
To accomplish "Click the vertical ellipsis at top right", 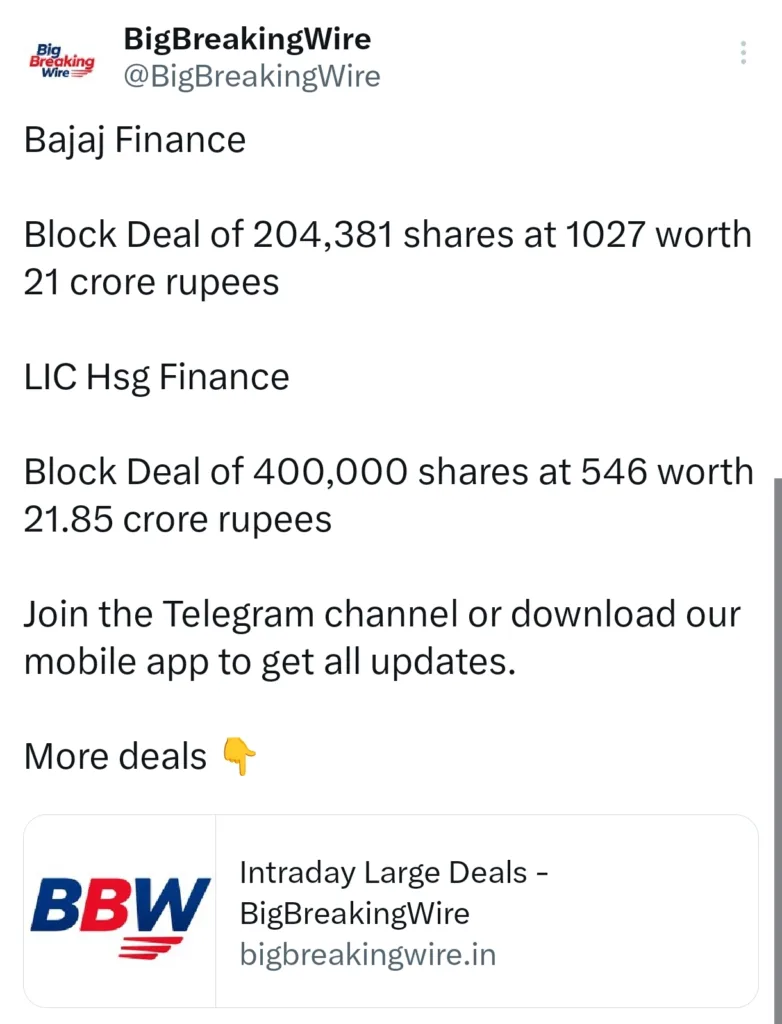I will 743,52.
